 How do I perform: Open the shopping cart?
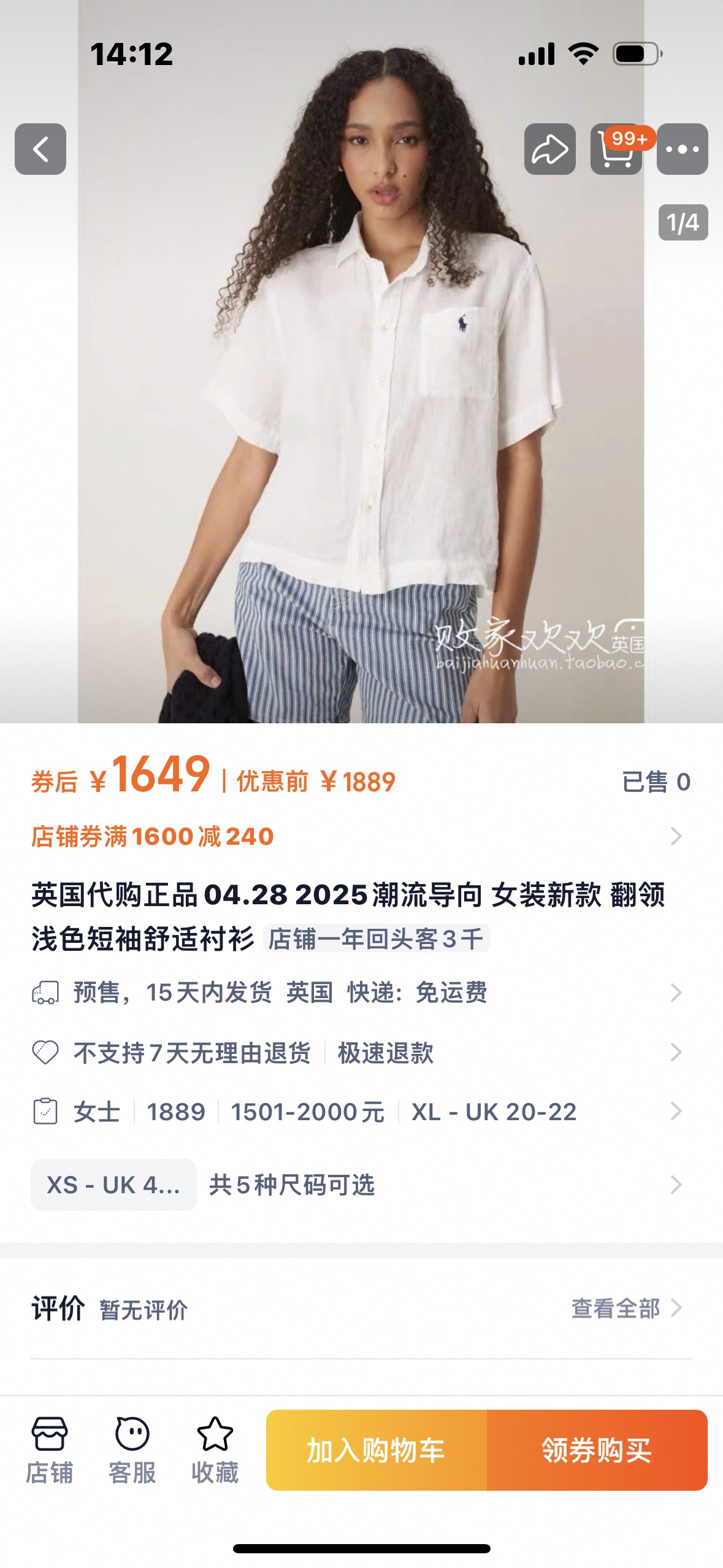tap(616, 150)
